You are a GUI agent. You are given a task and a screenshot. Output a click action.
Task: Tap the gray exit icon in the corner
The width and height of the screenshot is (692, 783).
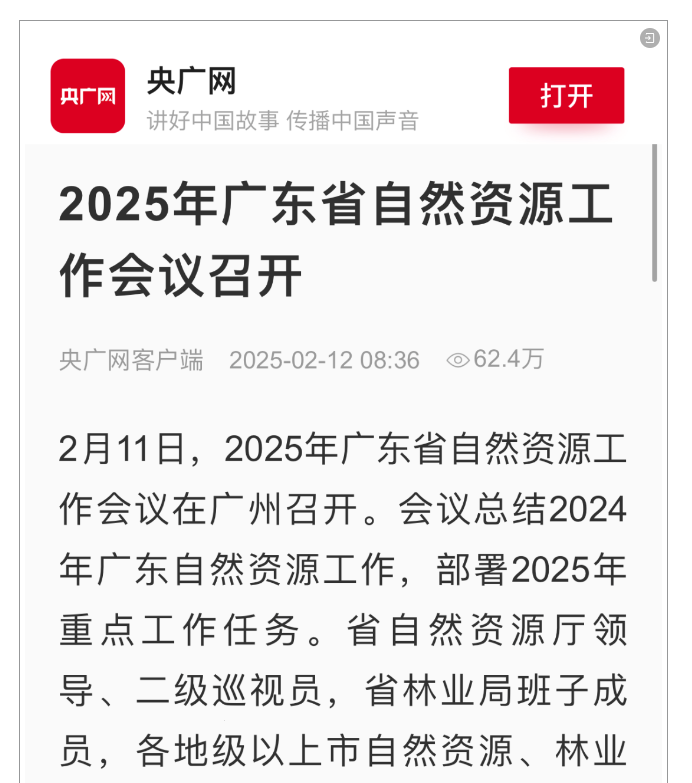(650, 38)
